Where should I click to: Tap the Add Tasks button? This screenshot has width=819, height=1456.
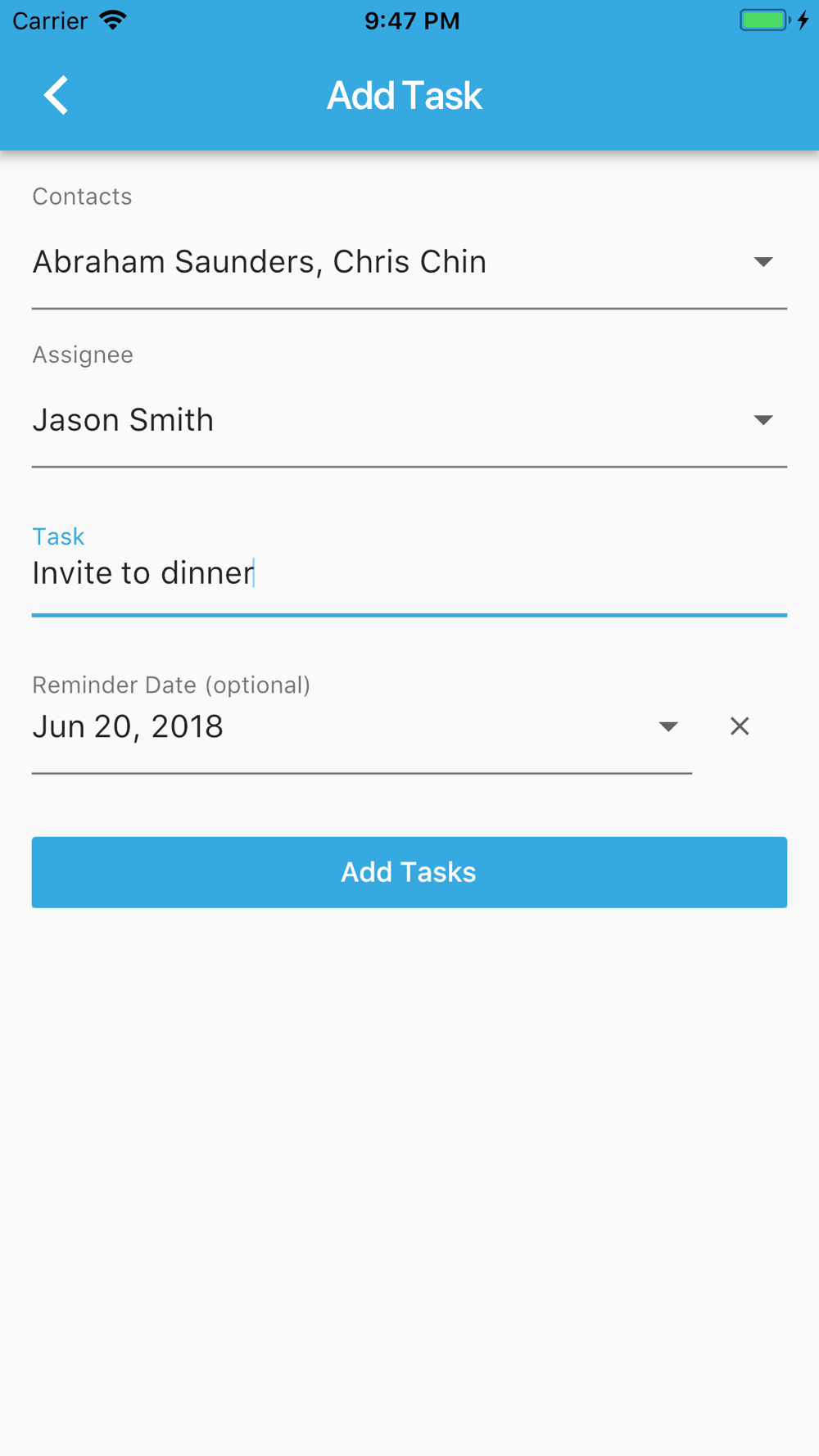(409, 872)
